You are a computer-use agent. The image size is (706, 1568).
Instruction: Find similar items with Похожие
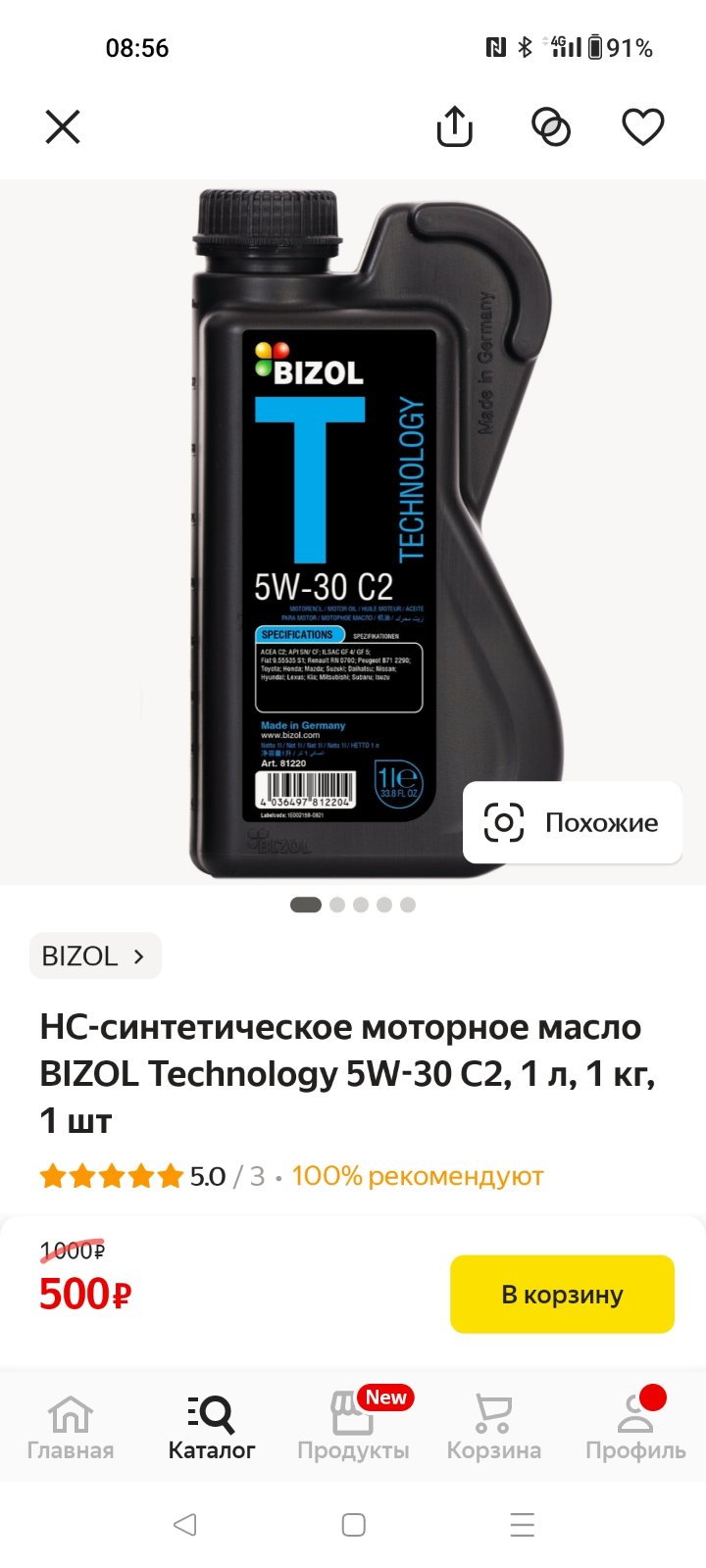click(573, 822)
